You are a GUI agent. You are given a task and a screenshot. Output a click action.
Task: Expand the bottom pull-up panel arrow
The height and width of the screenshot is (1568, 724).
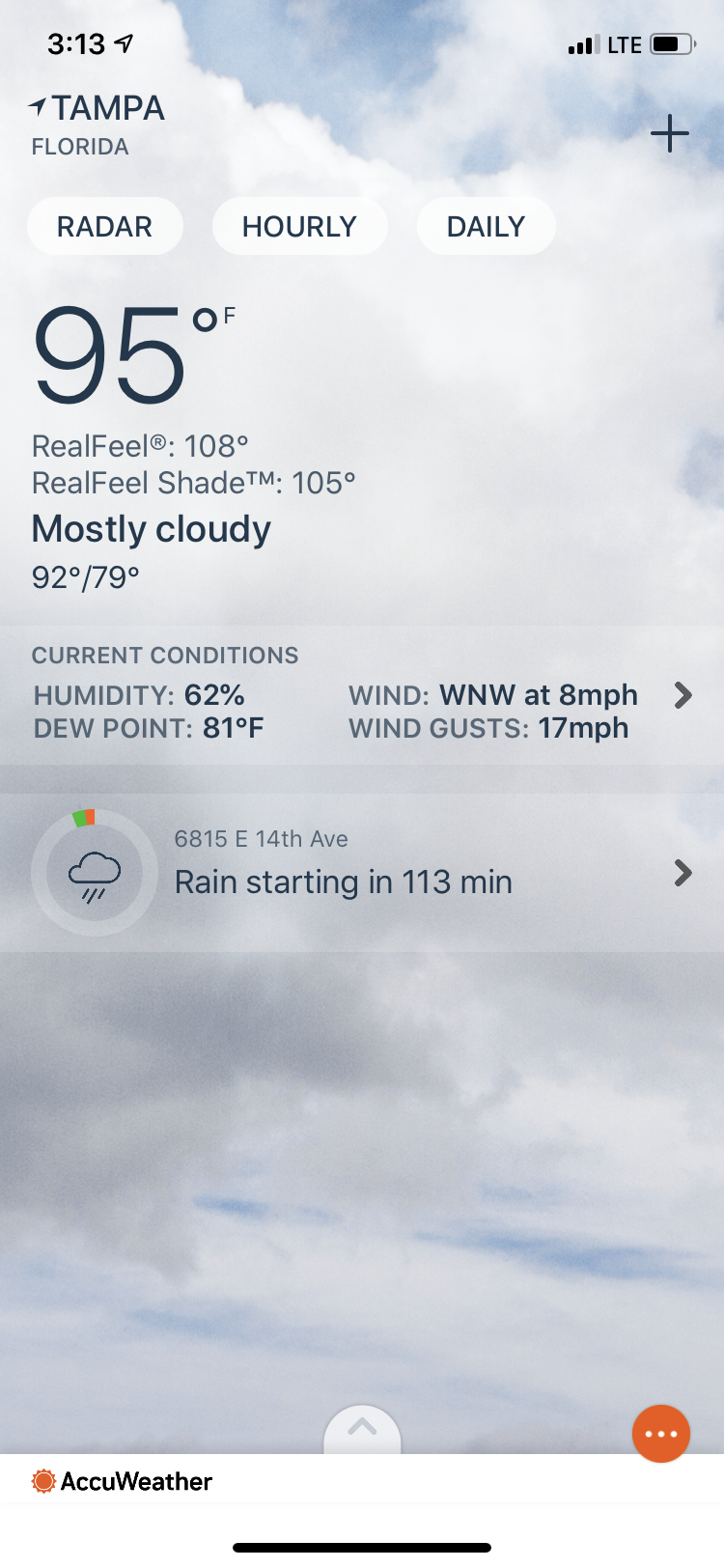coord(362,1428)
